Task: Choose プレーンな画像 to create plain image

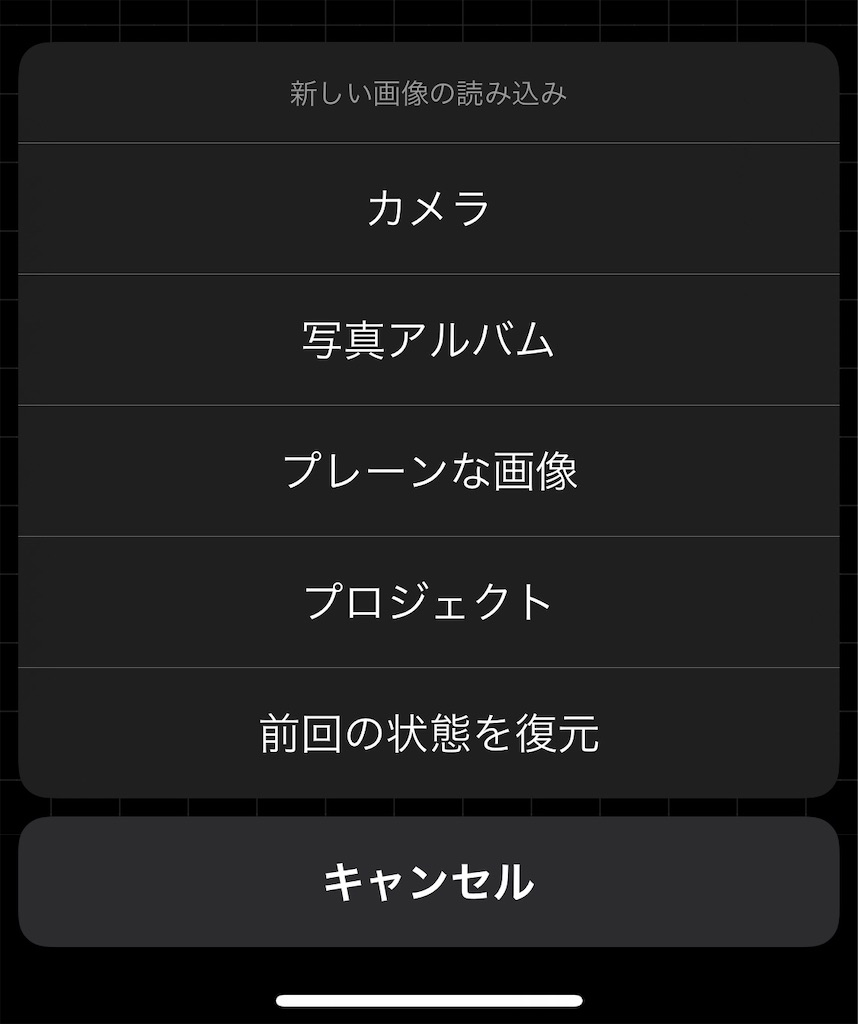Action: pos(429,470)
